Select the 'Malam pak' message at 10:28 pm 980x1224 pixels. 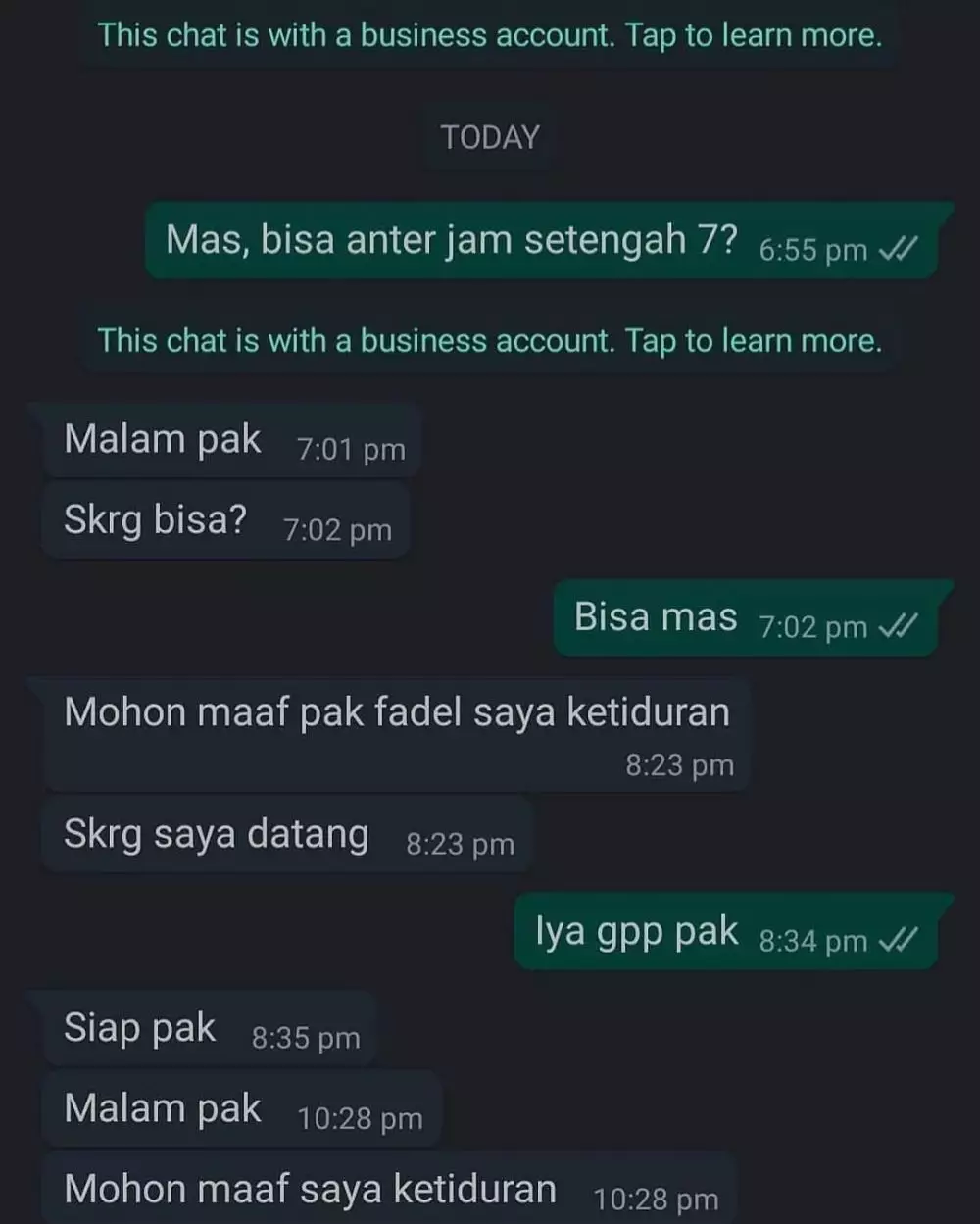[x=162, y=1108]
